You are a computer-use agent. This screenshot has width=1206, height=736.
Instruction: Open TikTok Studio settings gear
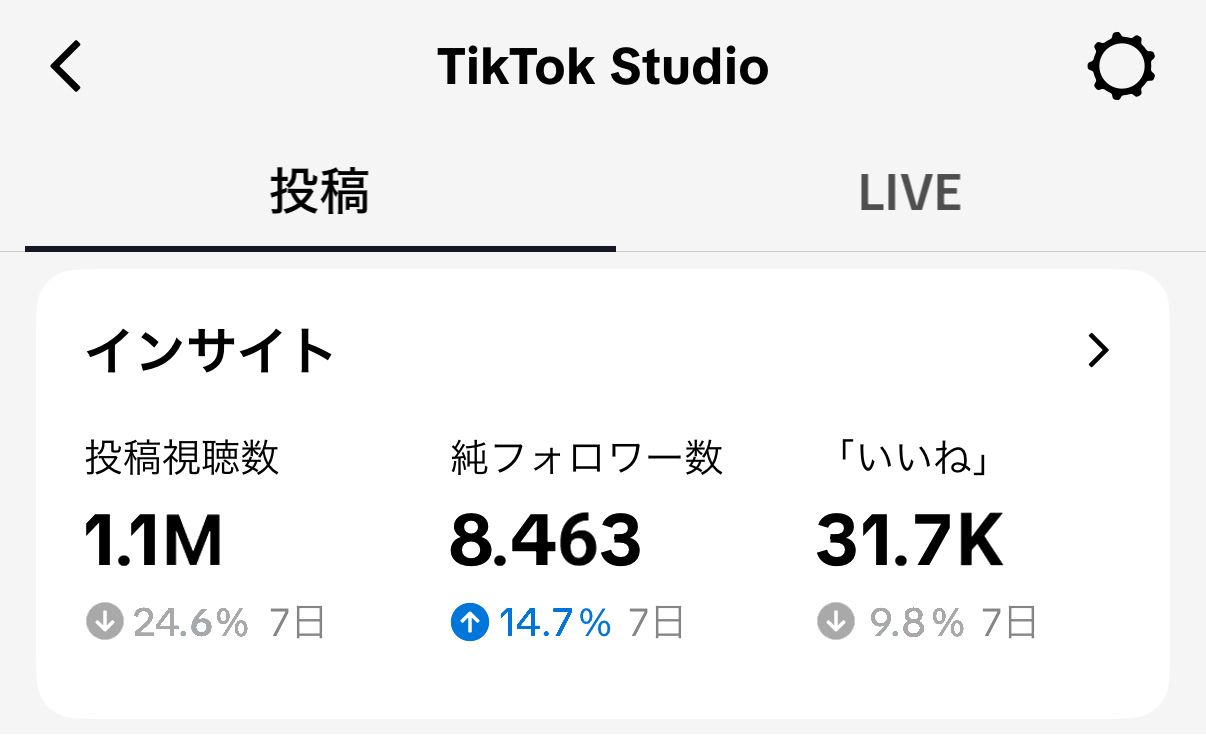click(1121, 67)
